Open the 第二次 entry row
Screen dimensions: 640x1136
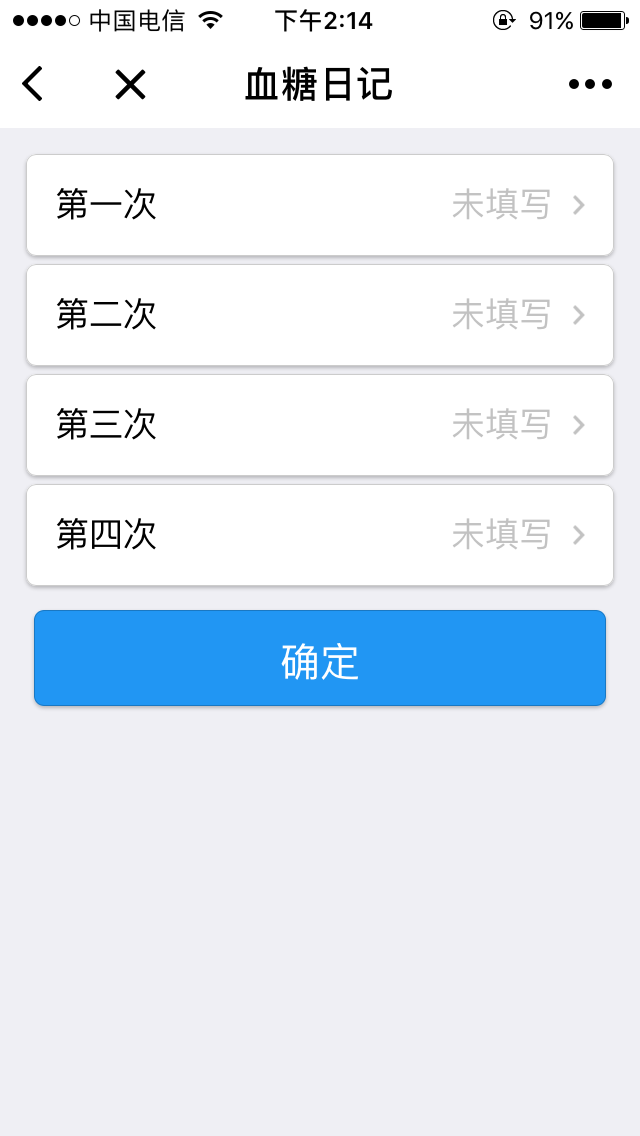pyautogui.click(x=320, y=315)
